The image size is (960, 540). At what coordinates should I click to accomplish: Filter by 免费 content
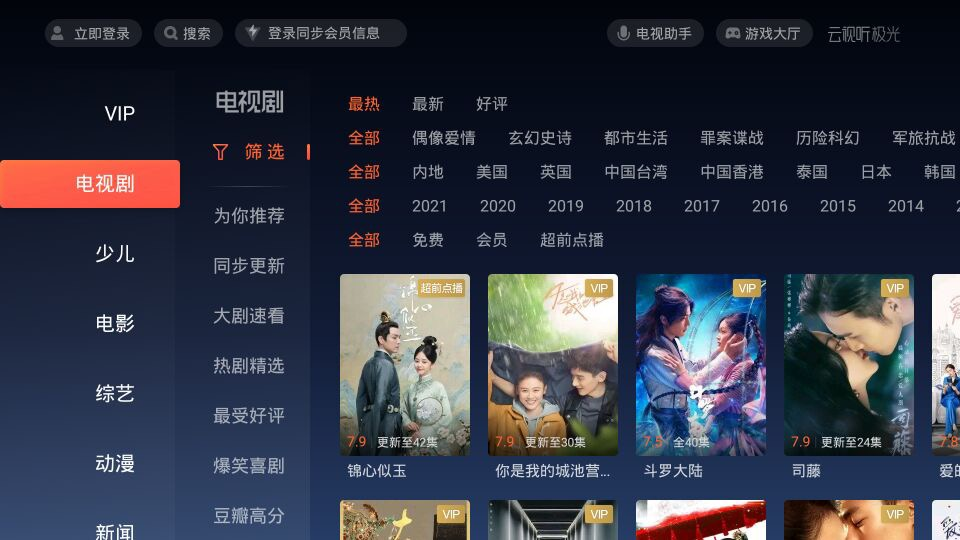pos(427,240)
